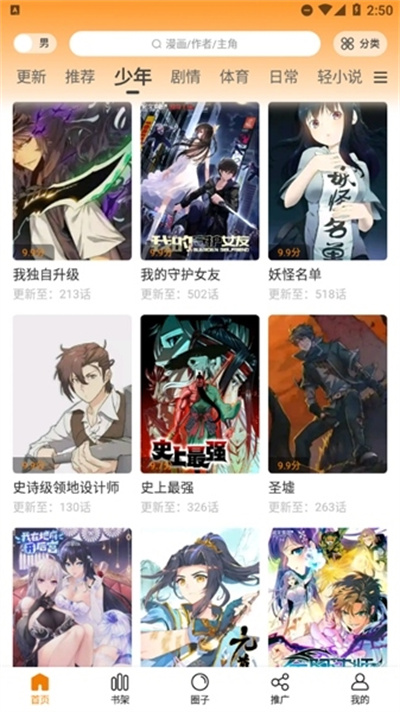
Task: Open the 推广 bottom tab
Action: click(x=280, y=688)
